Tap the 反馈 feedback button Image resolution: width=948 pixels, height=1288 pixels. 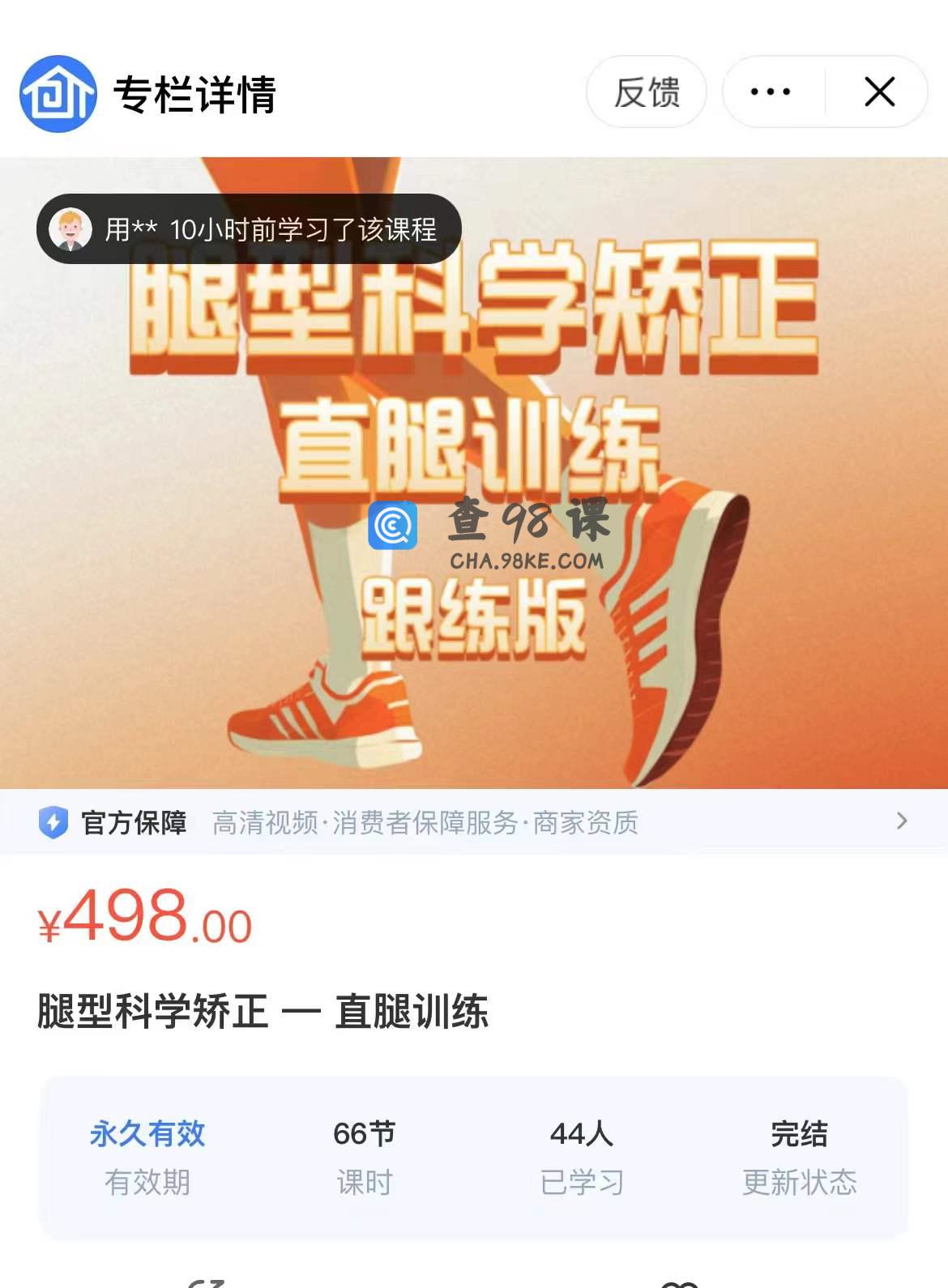tap(646, 92)
